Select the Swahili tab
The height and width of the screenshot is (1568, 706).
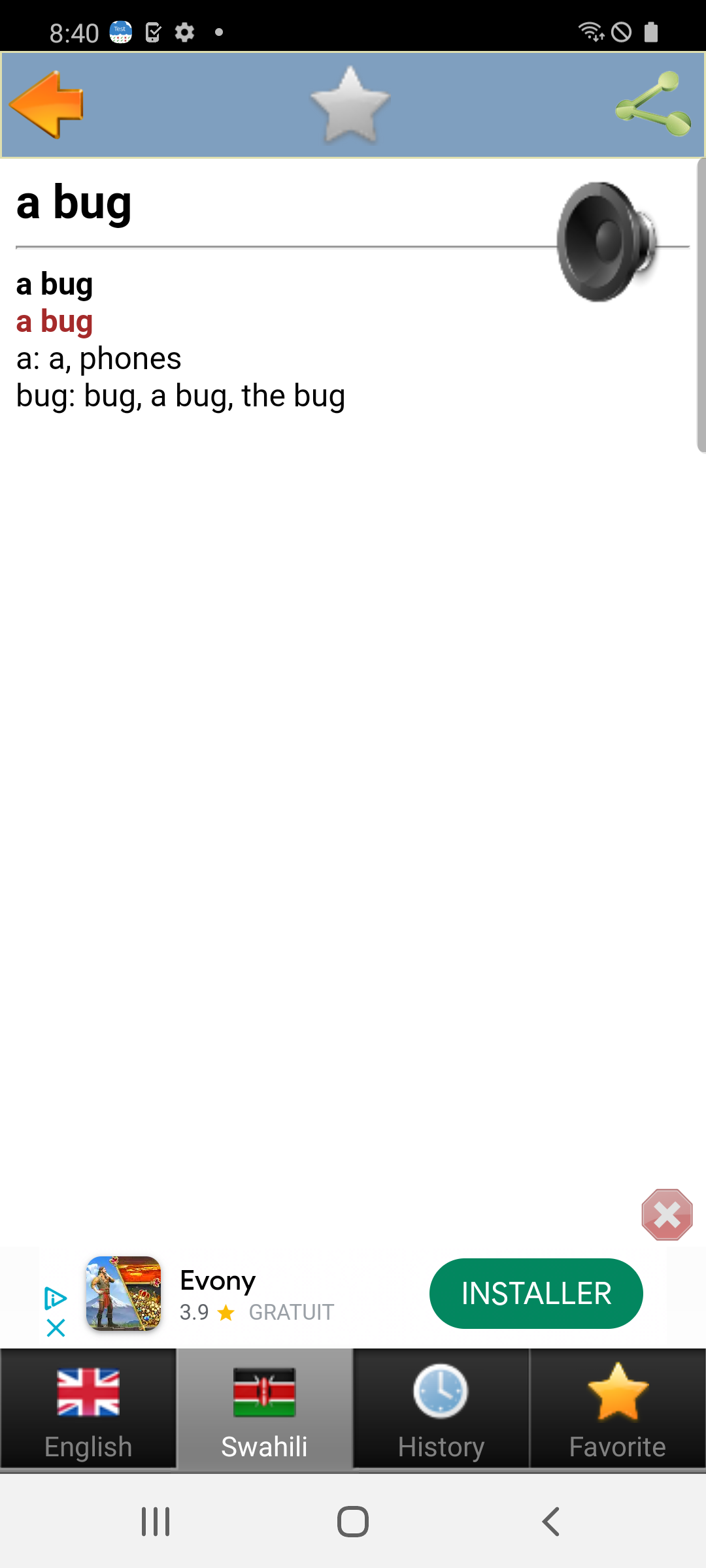(265, 1409)
